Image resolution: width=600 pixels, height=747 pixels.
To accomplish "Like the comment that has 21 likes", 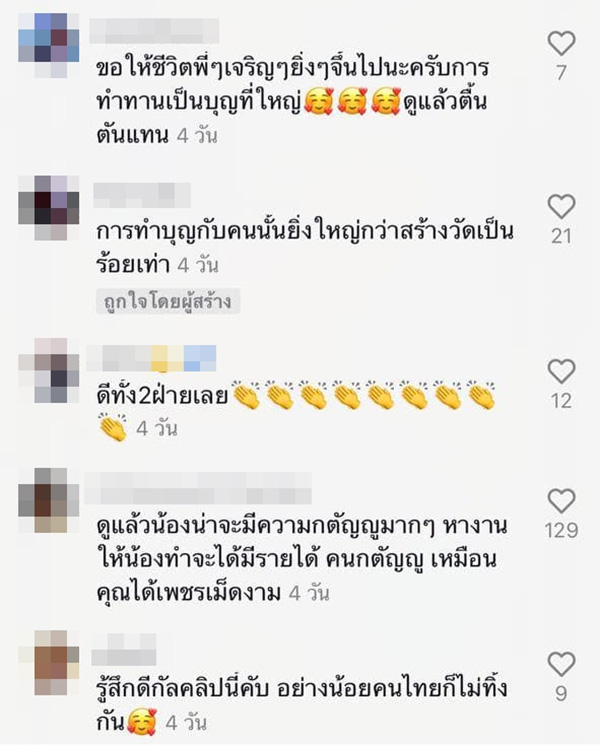I will click(562, 207).
